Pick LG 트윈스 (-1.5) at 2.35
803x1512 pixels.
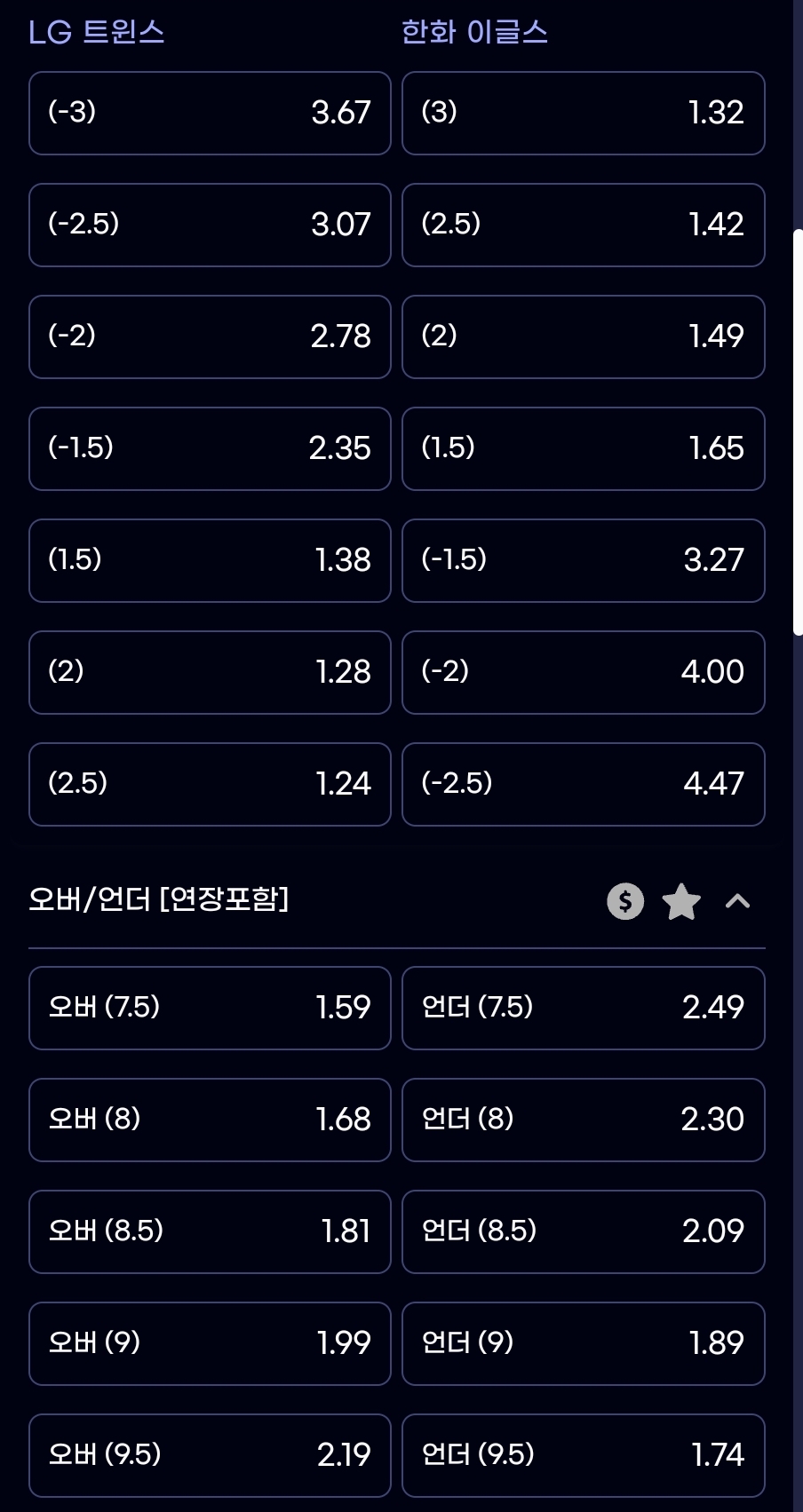click(x=210, y=448)
